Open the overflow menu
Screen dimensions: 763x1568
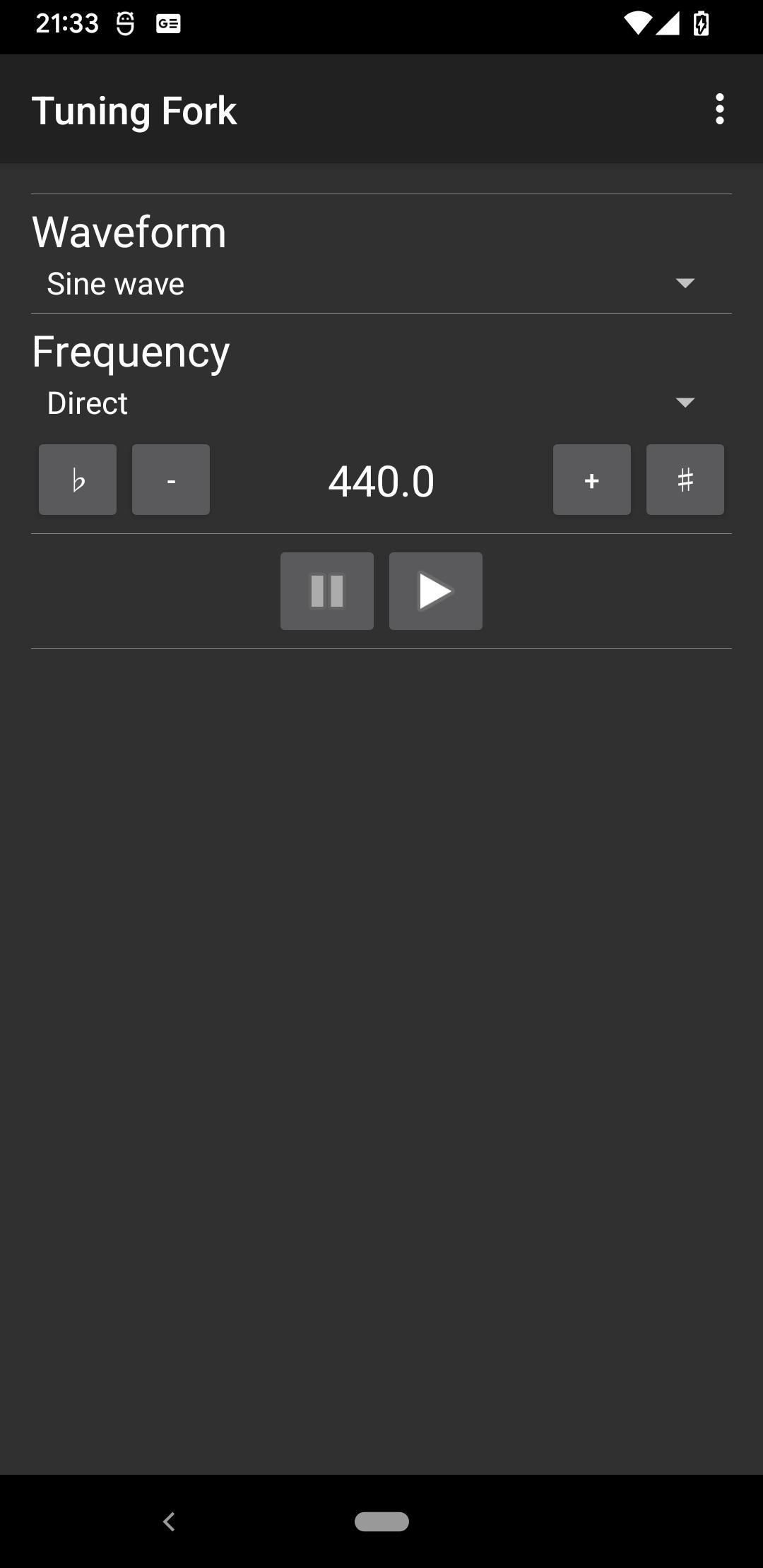(719, 109)
